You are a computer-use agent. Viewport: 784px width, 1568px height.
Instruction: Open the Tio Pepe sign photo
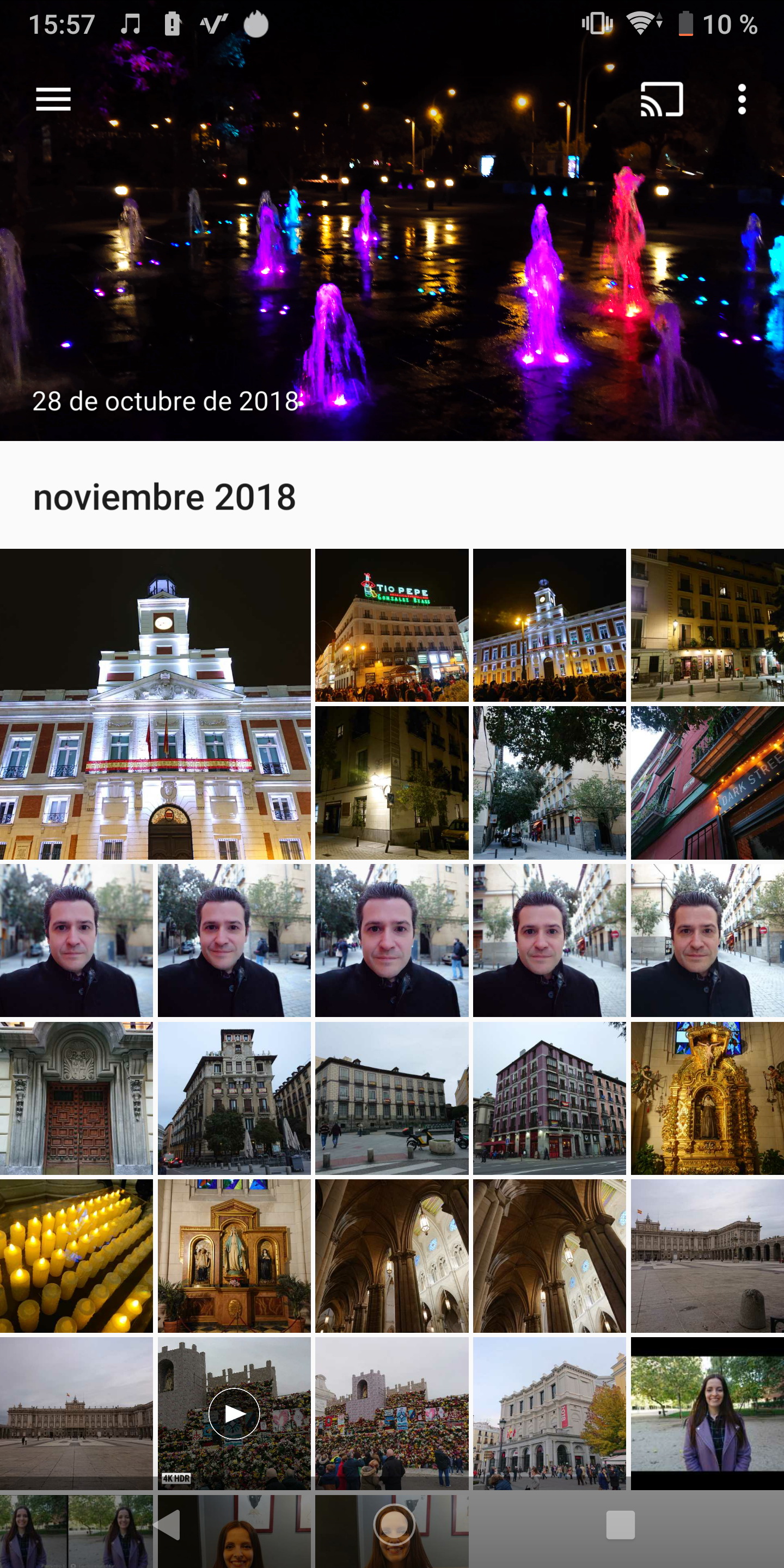click(x=392, y=625)
